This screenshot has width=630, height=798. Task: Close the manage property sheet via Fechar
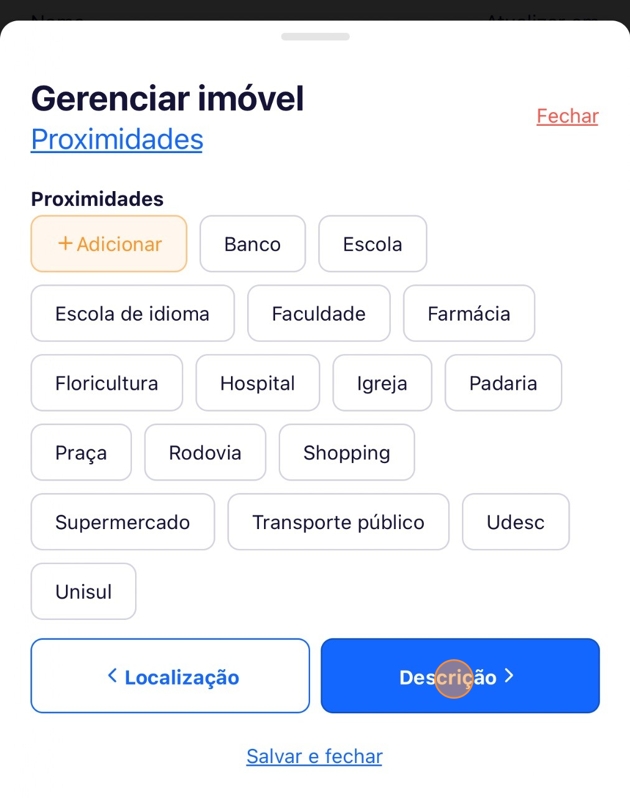[x=567, y=116]
